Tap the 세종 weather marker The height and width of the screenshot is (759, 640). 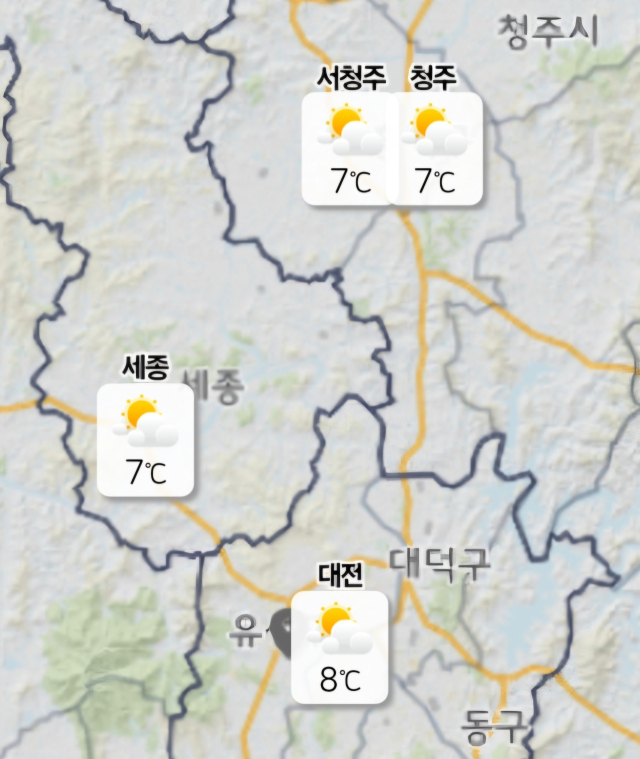(x=145, y=439)
